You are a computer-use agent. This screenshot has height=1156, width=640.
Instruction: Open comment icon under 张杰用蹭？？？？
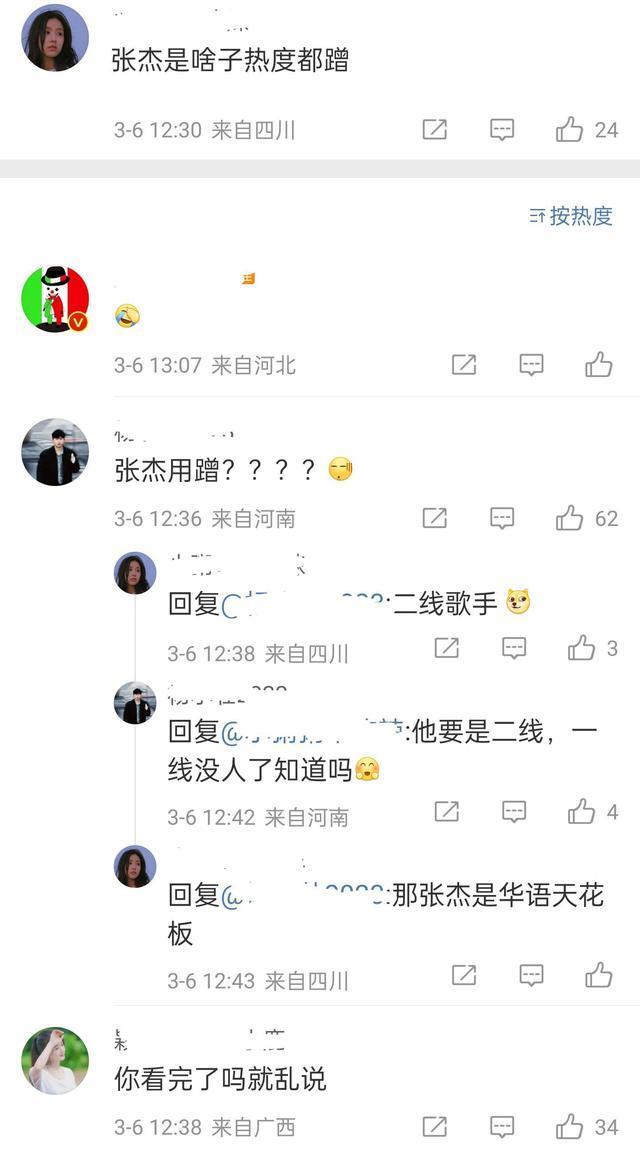[502, 518]
